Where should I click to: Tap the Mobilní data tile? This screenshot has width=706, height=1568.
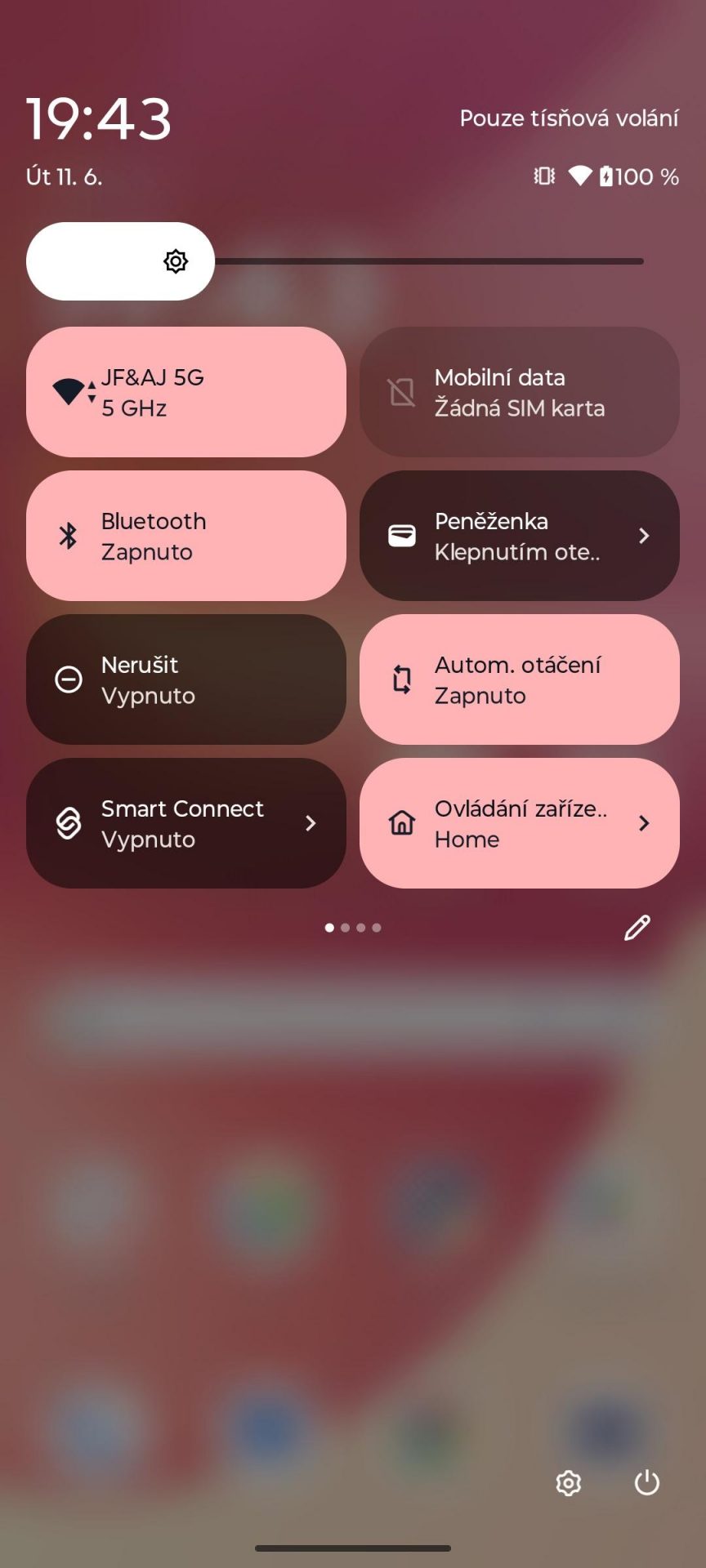(520, 392)
